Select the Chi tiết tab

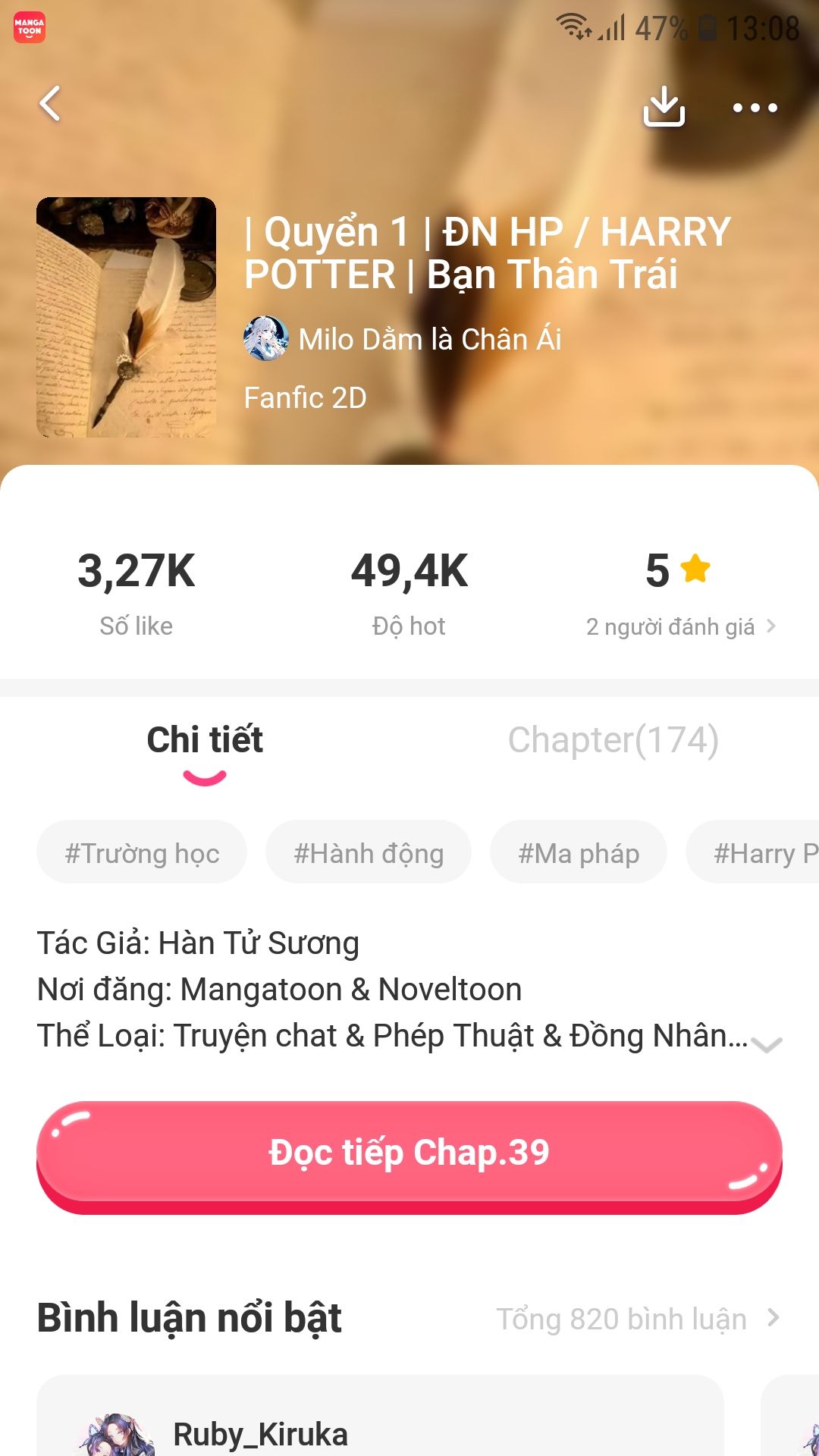205,740
